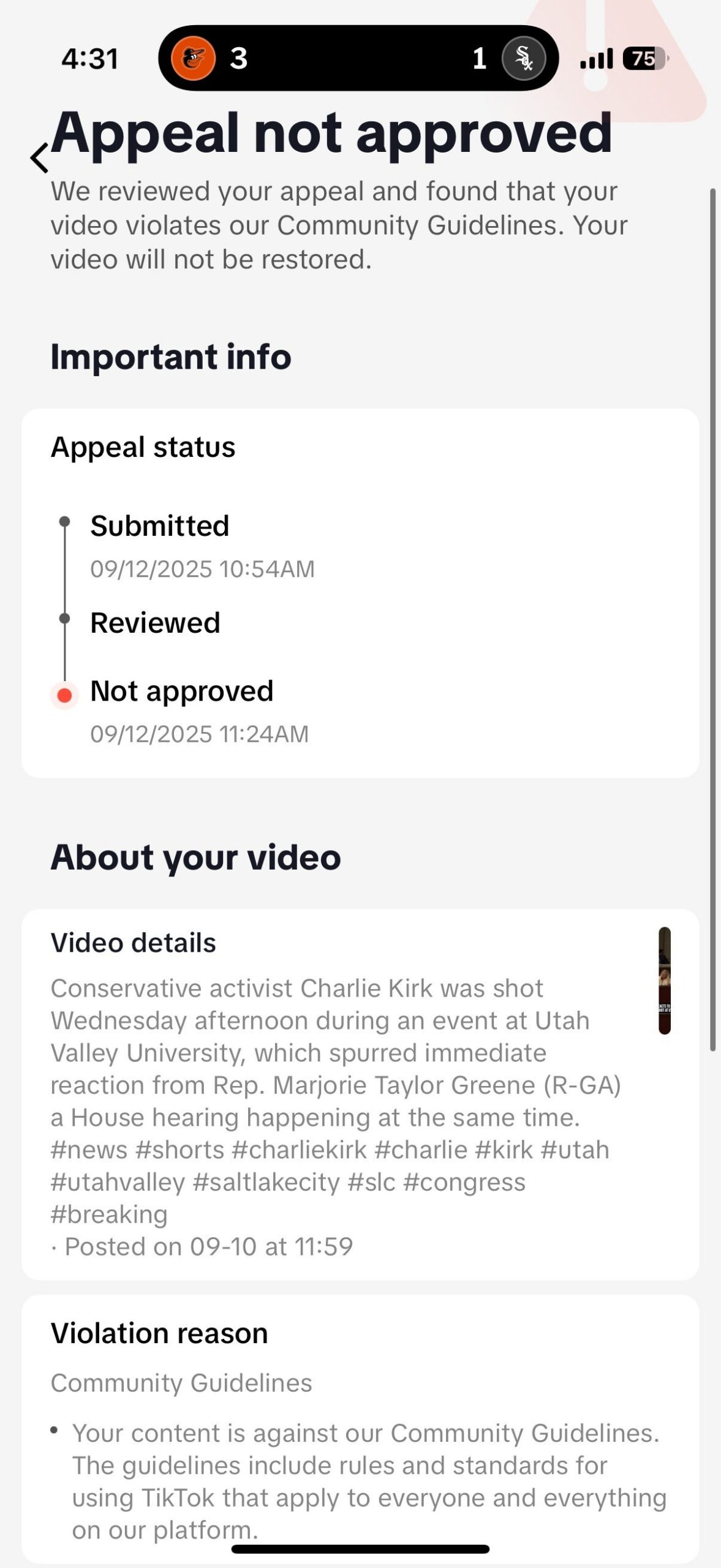The image size is (721, 1568).
Task: Open the About your video section
Action: click(x=196, y=856)
